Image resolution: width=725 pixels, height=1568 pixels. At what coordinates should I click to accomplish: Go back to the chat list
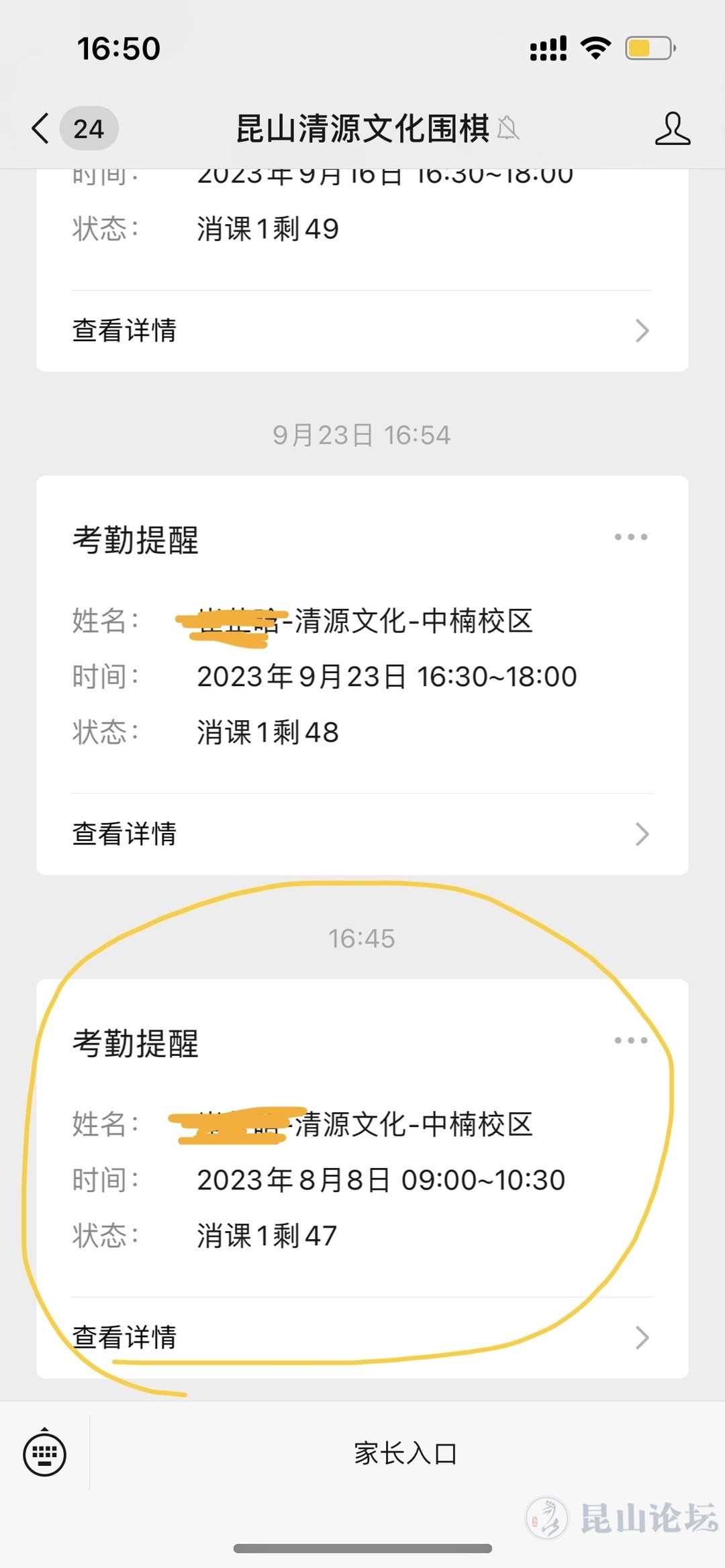click(x=42, y=128)
